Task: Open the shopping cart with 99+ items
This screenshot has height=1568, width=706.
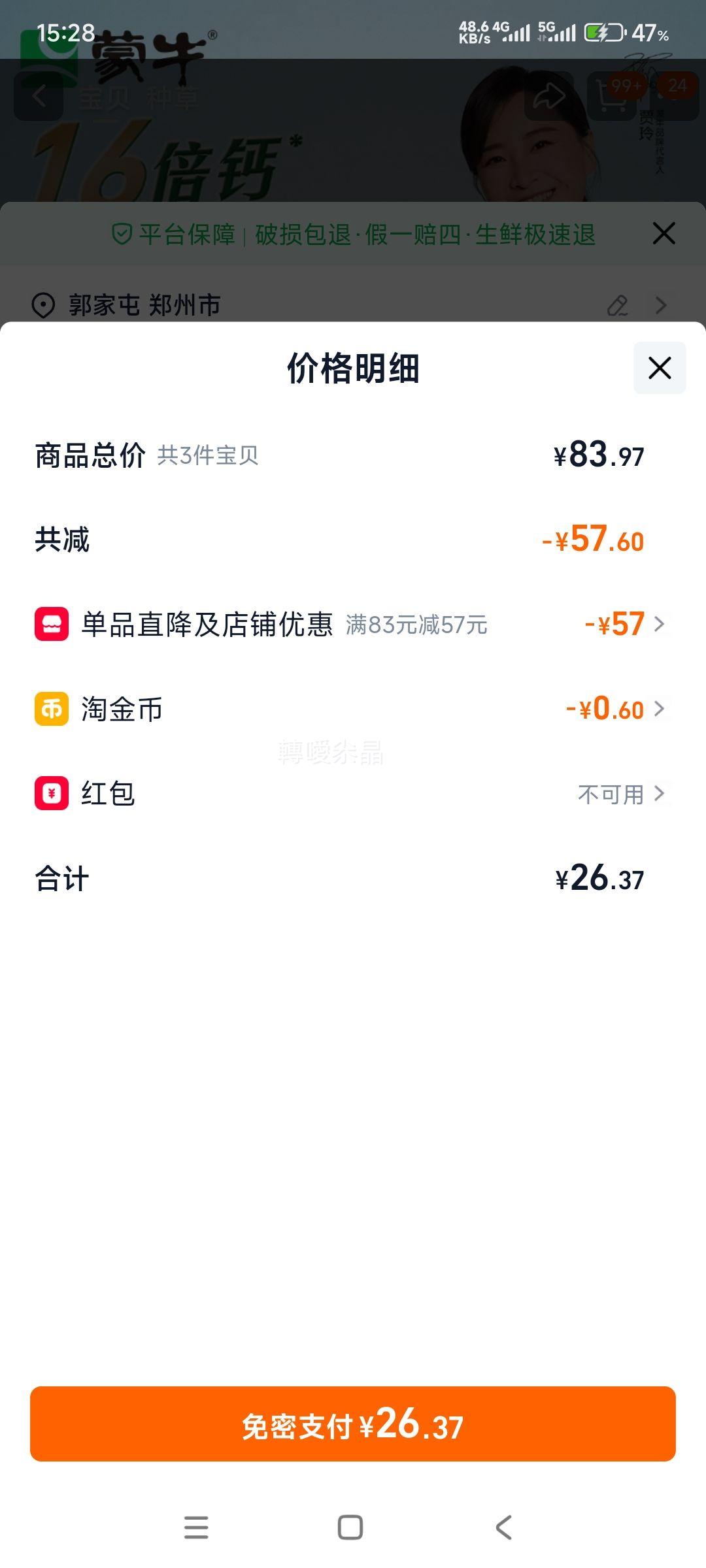Action: [610, 96]
